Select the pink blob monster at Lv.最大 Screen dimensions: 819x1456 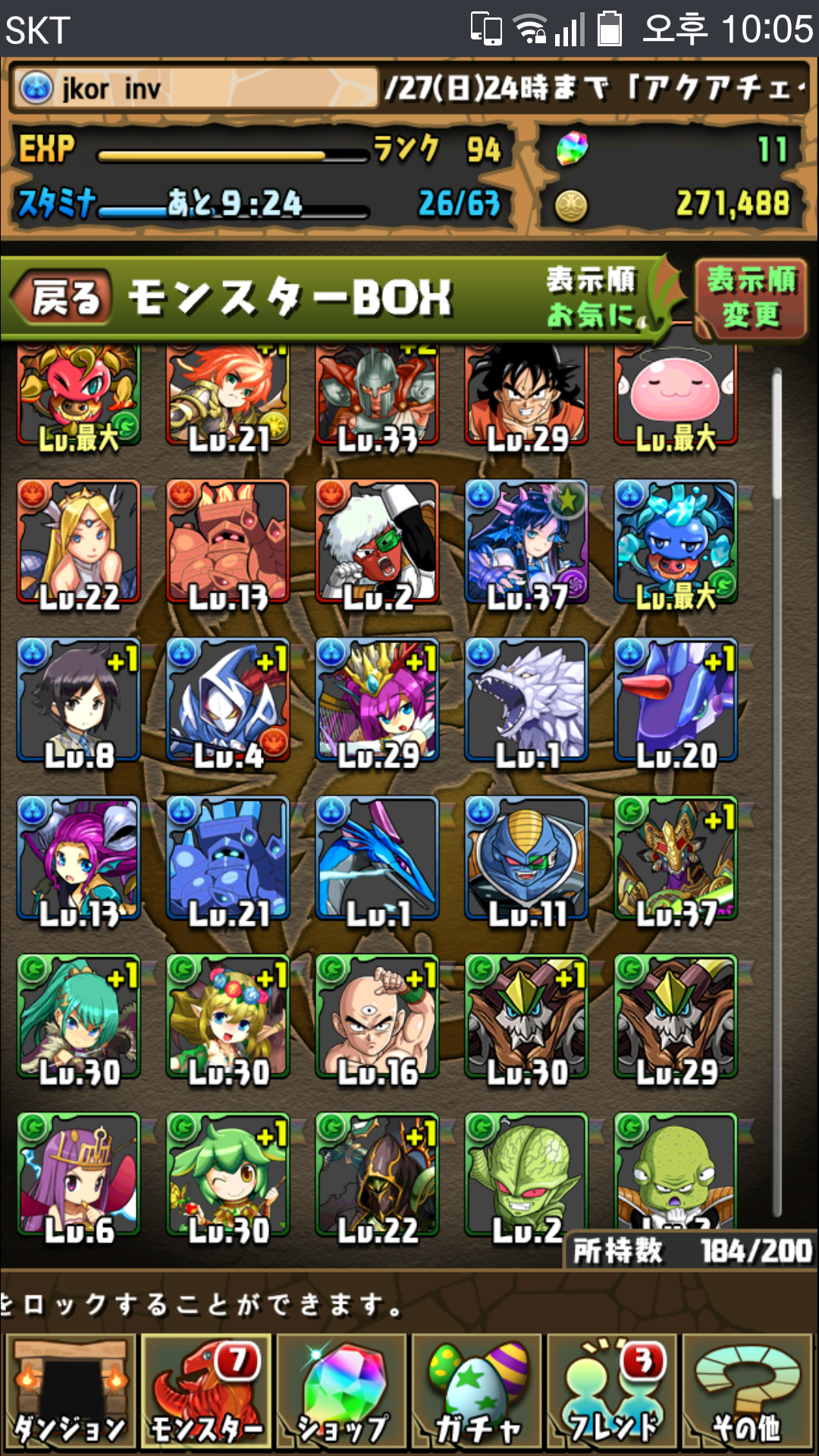pyautogui.click(x=675, y=394)
